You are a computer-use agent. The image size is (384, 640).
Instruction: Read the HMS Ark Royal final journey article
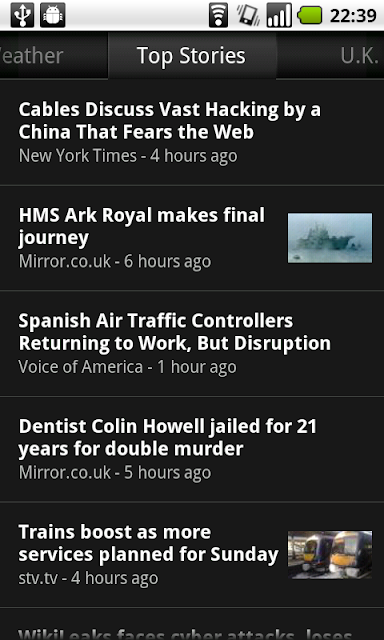[192, 238]
